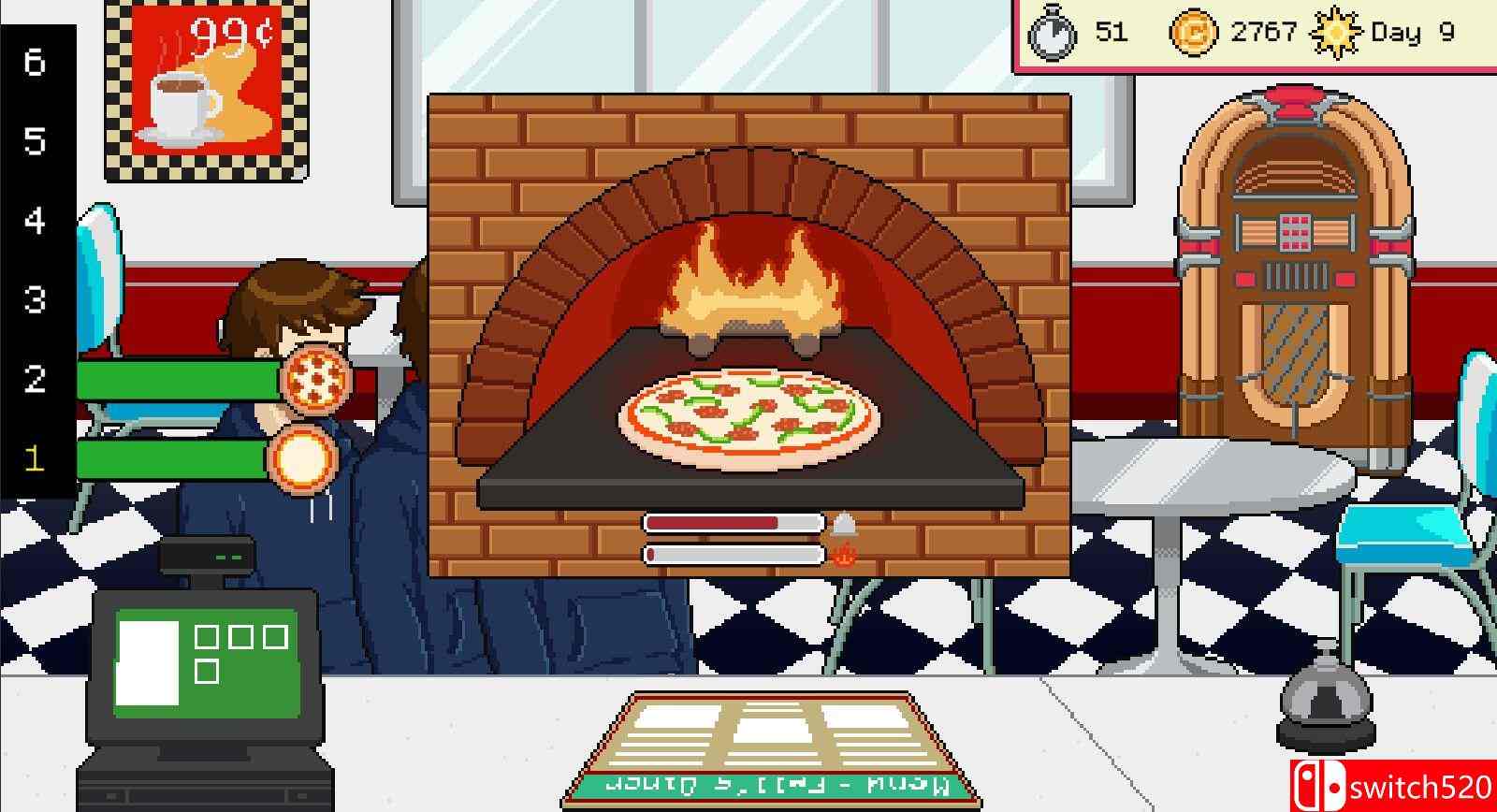Screen dimensions: 1497x812
Task: Tap the jukebox
Action: 1295,273
